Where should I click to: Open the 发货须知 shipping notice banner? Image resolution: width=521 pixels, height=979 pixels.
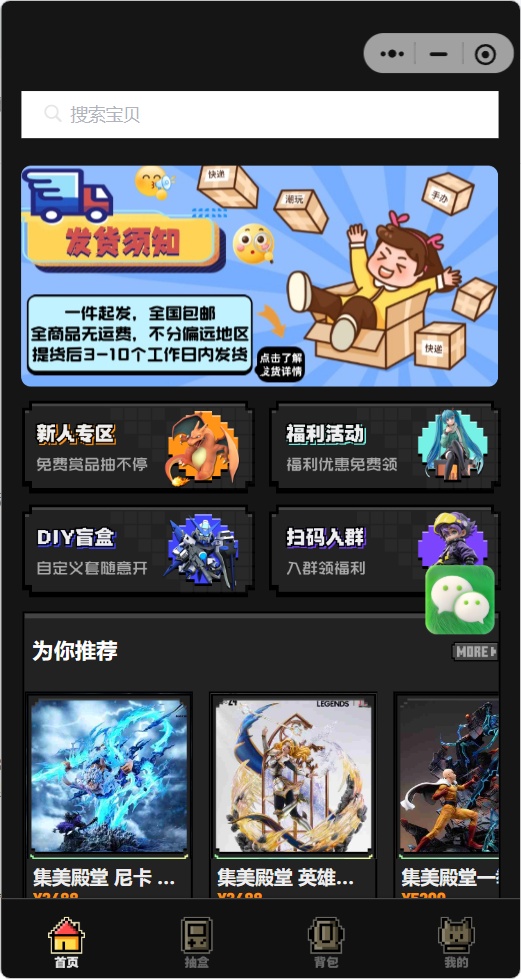(x=260, y=276)
